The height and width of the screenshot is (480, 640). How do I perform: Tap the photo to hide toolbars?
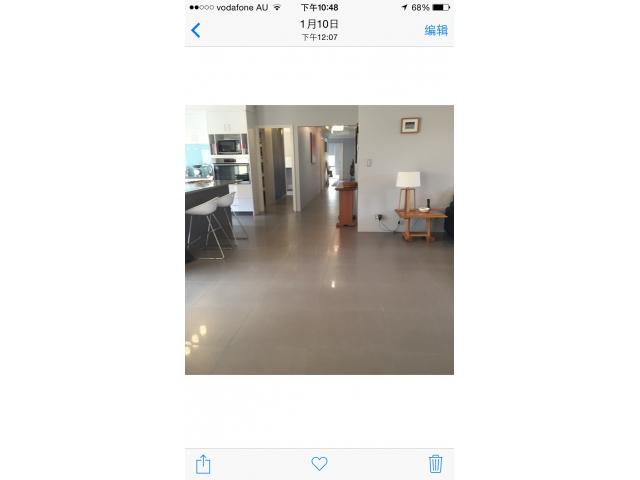(x=319, y=240)
